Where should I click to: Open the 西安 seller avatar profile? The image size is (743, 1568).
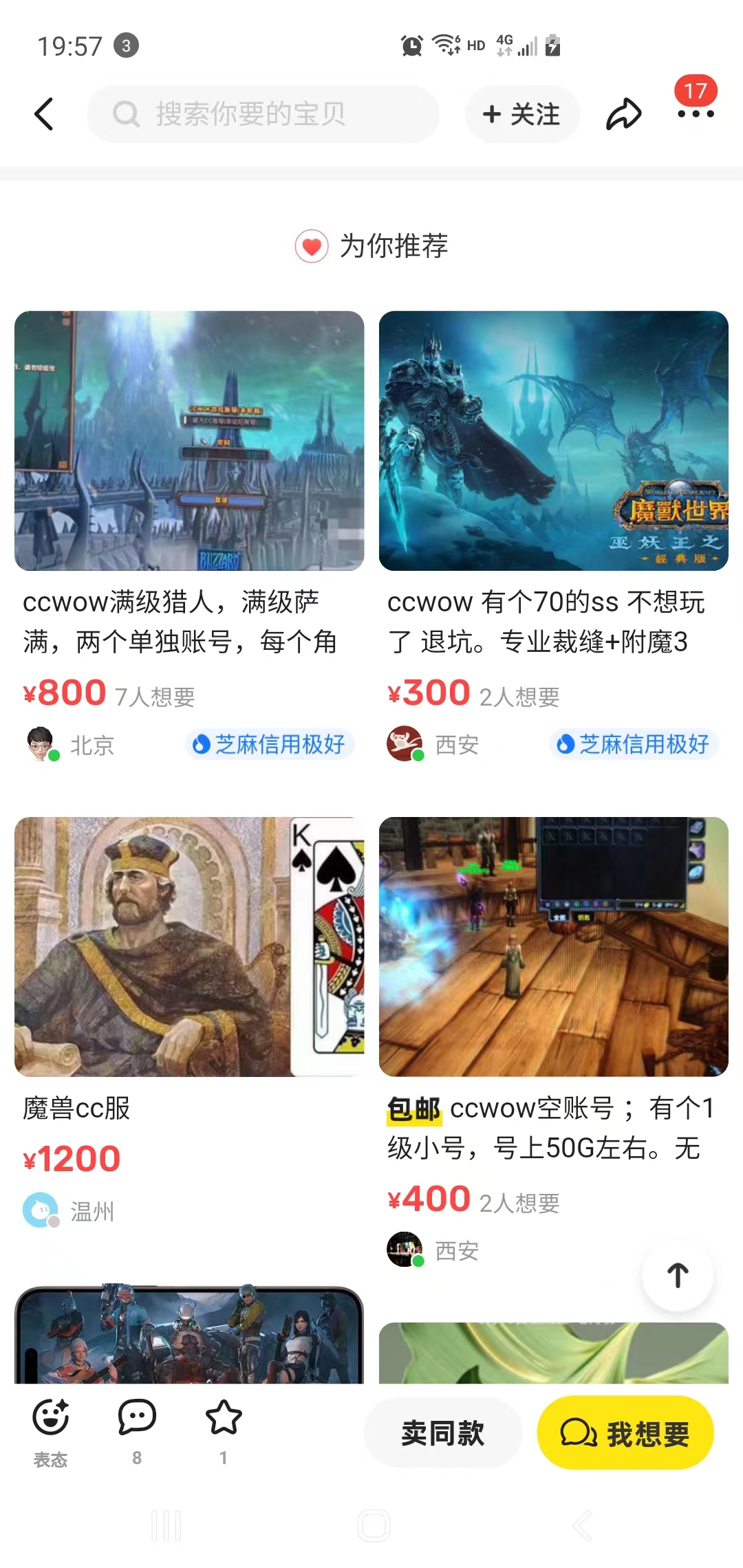coord(405,745)
